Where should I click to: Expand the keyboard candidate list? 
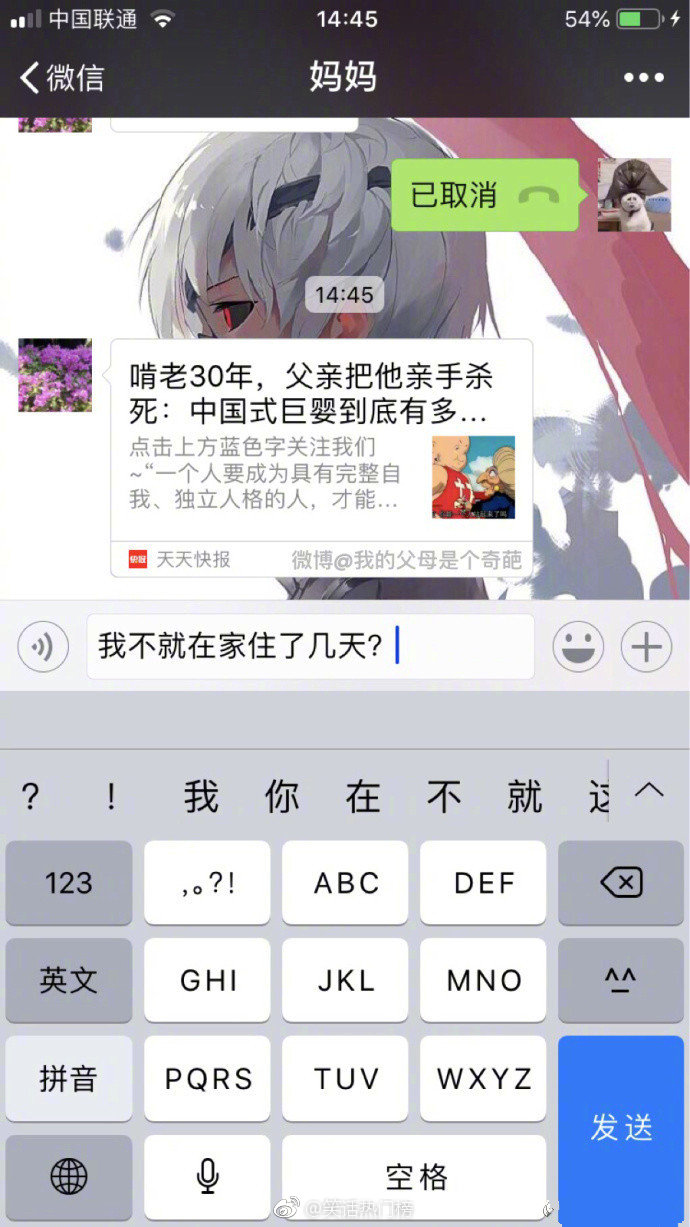pyautogui.click(x=649, y=791)
